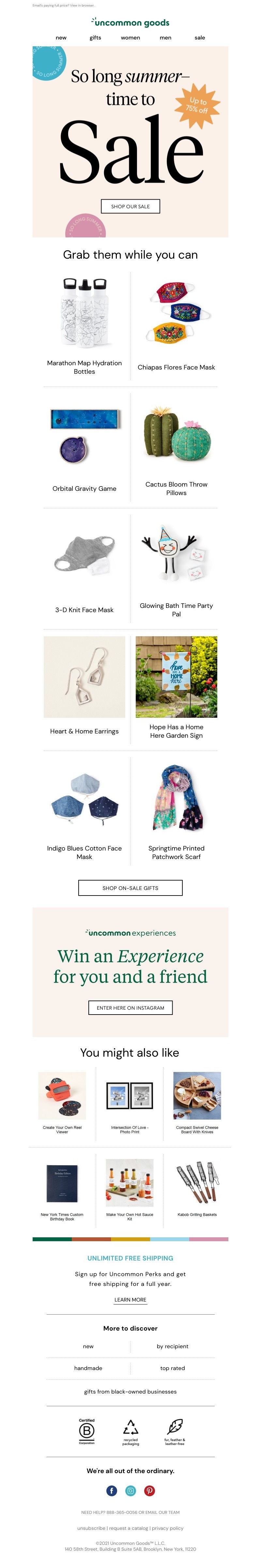Open the 'new' navigation link
Image resolution: width=261 pixels, height=1568 pixels.
pyautogui.click(x=61, y=38)
